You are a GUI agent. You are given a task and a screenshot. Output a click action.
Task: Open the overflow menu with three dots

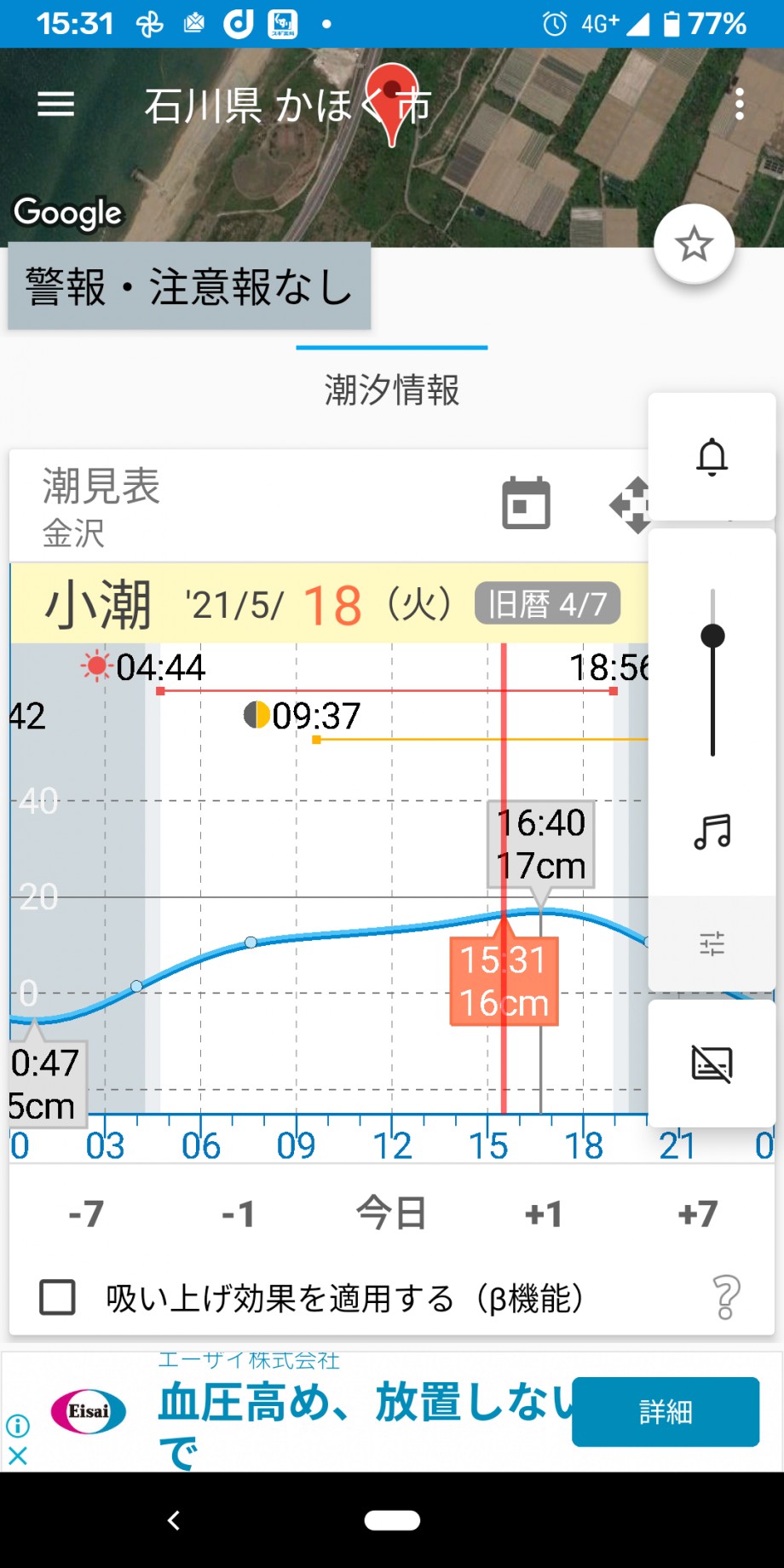pyautogui.click(x=739, y=105)
